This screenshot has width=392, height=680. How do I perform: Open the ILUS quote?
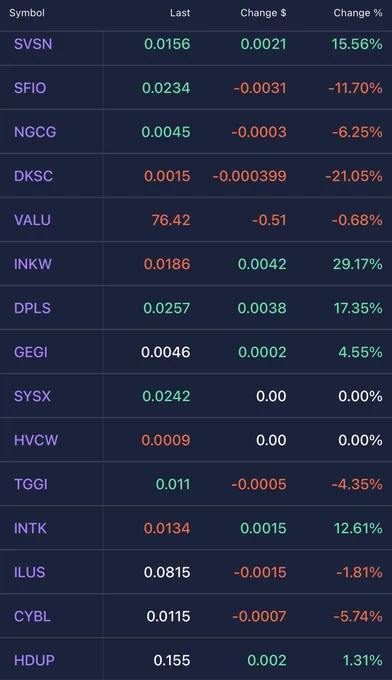[x=196, y=572]
